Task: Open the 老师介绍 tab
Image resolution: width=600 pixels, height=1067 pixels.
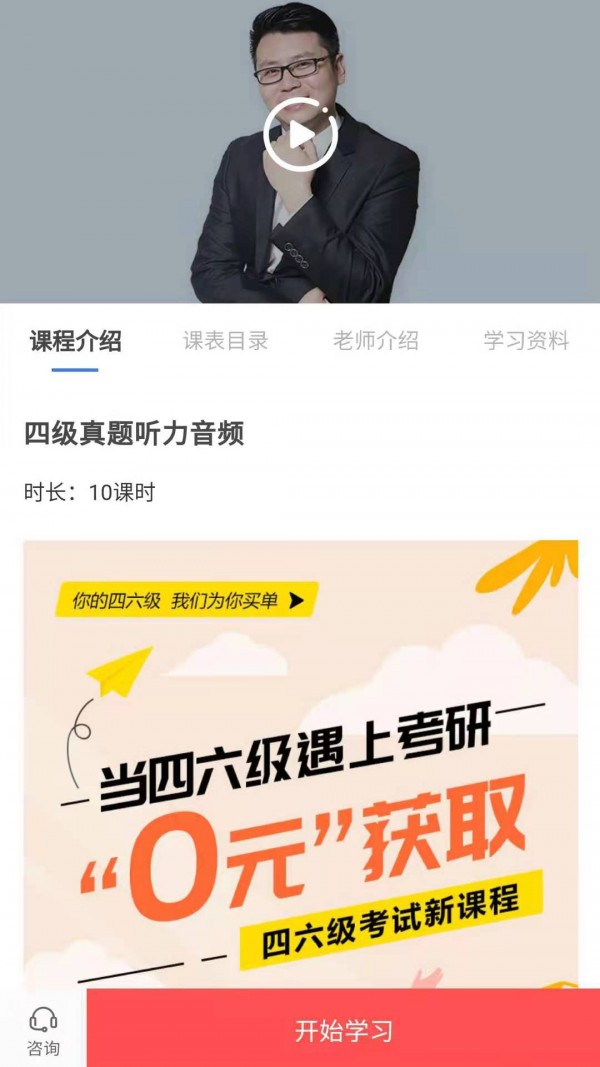Action: point(376,340)
